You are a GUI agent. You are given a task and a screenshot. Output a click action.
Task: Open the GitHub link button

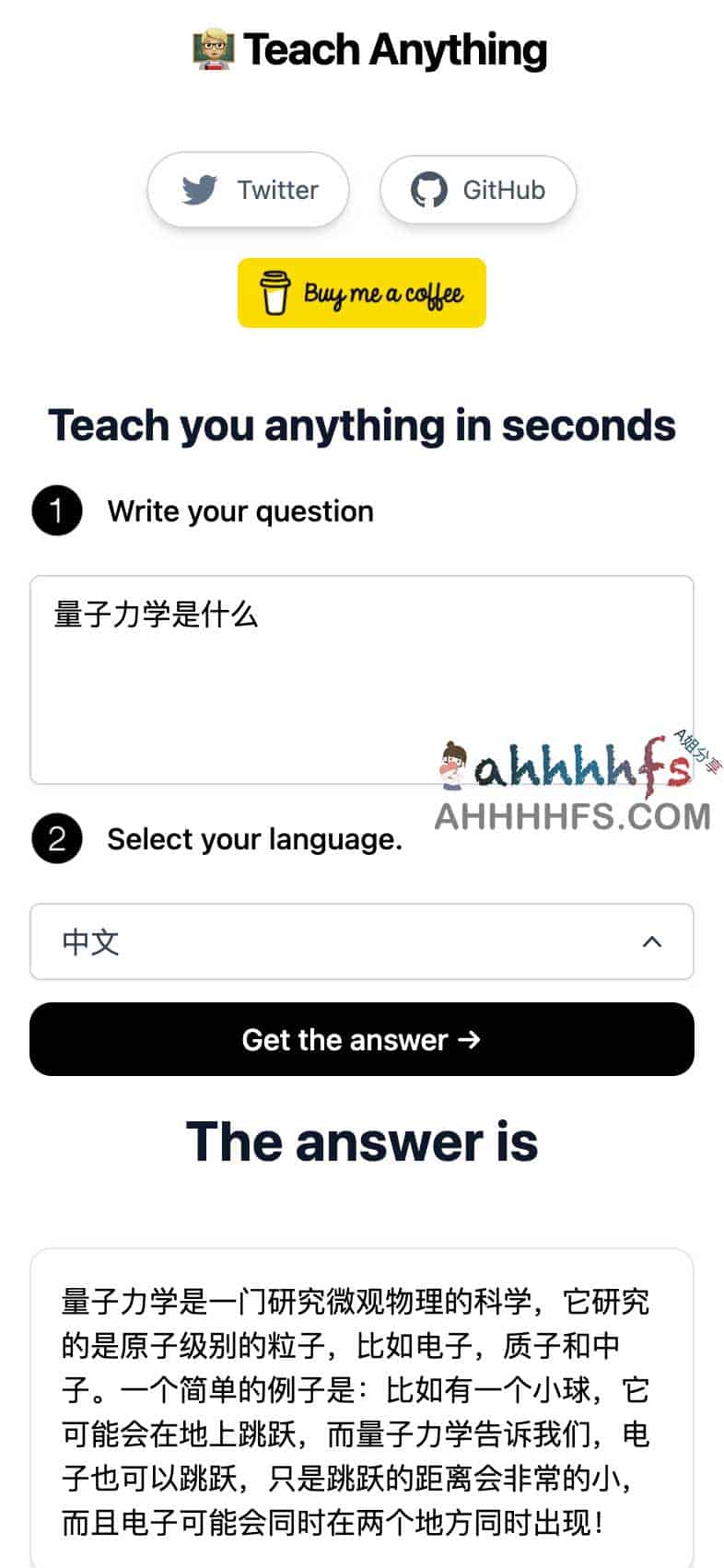point(477,190)
